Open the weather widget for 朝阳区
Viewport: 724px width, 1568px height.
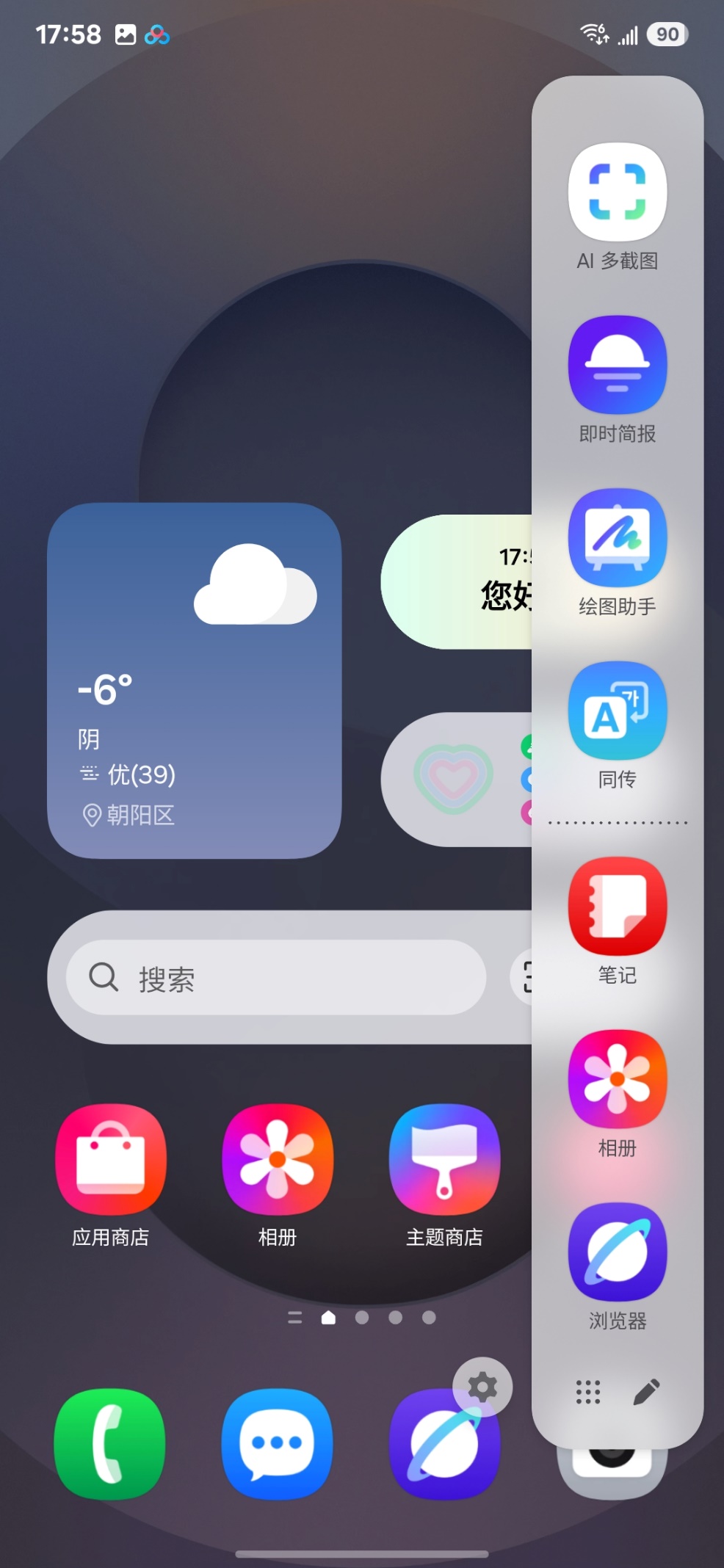coord(195,680)
